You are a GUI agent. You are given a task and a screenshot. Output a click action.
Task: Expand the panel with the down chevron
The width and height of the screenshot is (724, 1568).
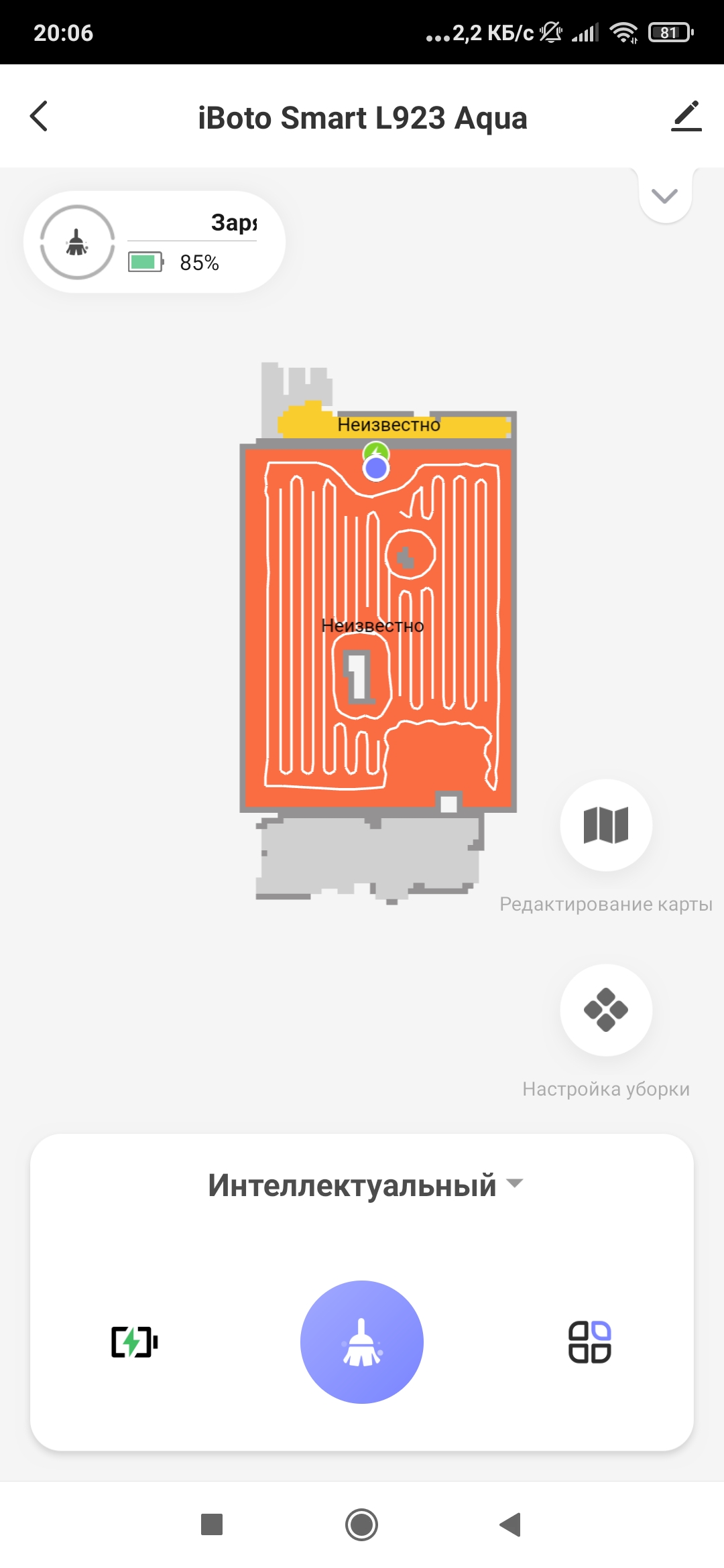[664, 196]
